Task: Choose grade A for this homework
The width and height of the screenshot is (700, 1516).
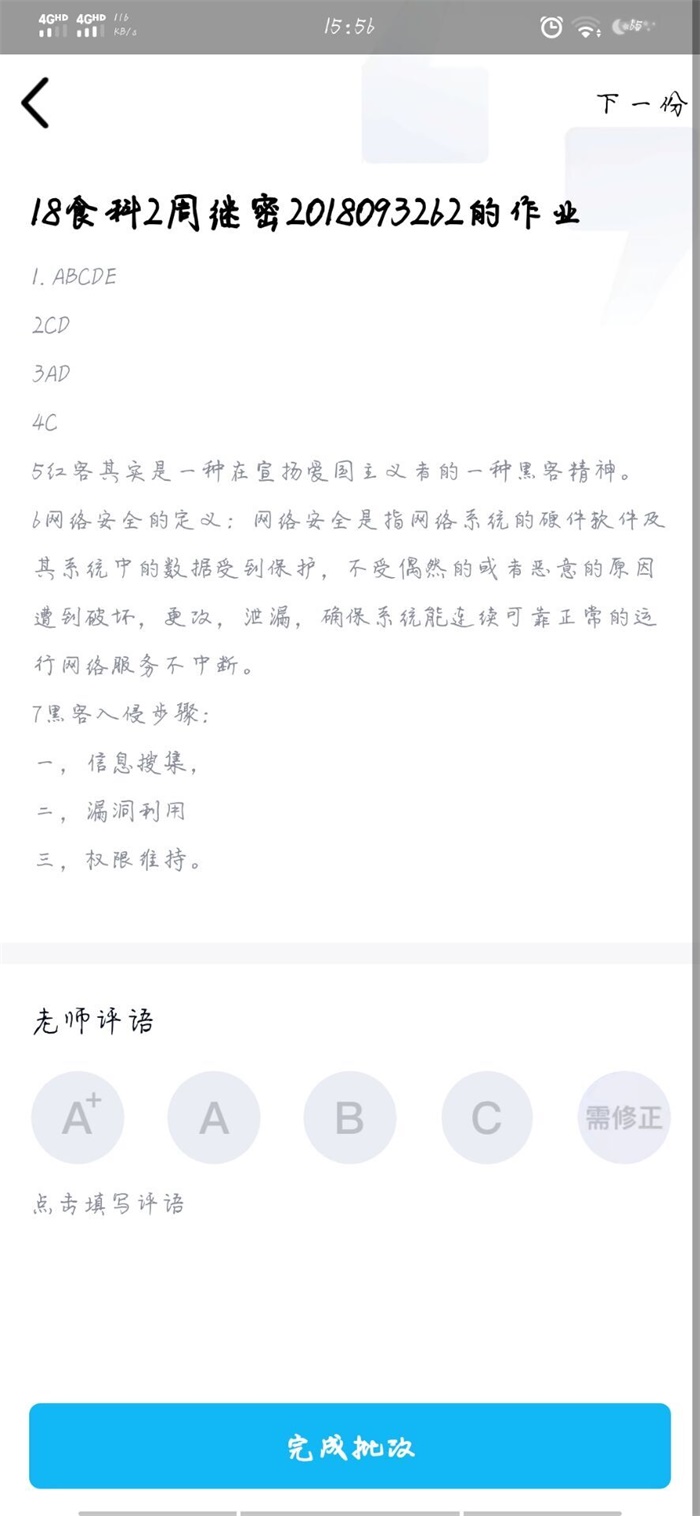Action: (x=214, y=1117)
